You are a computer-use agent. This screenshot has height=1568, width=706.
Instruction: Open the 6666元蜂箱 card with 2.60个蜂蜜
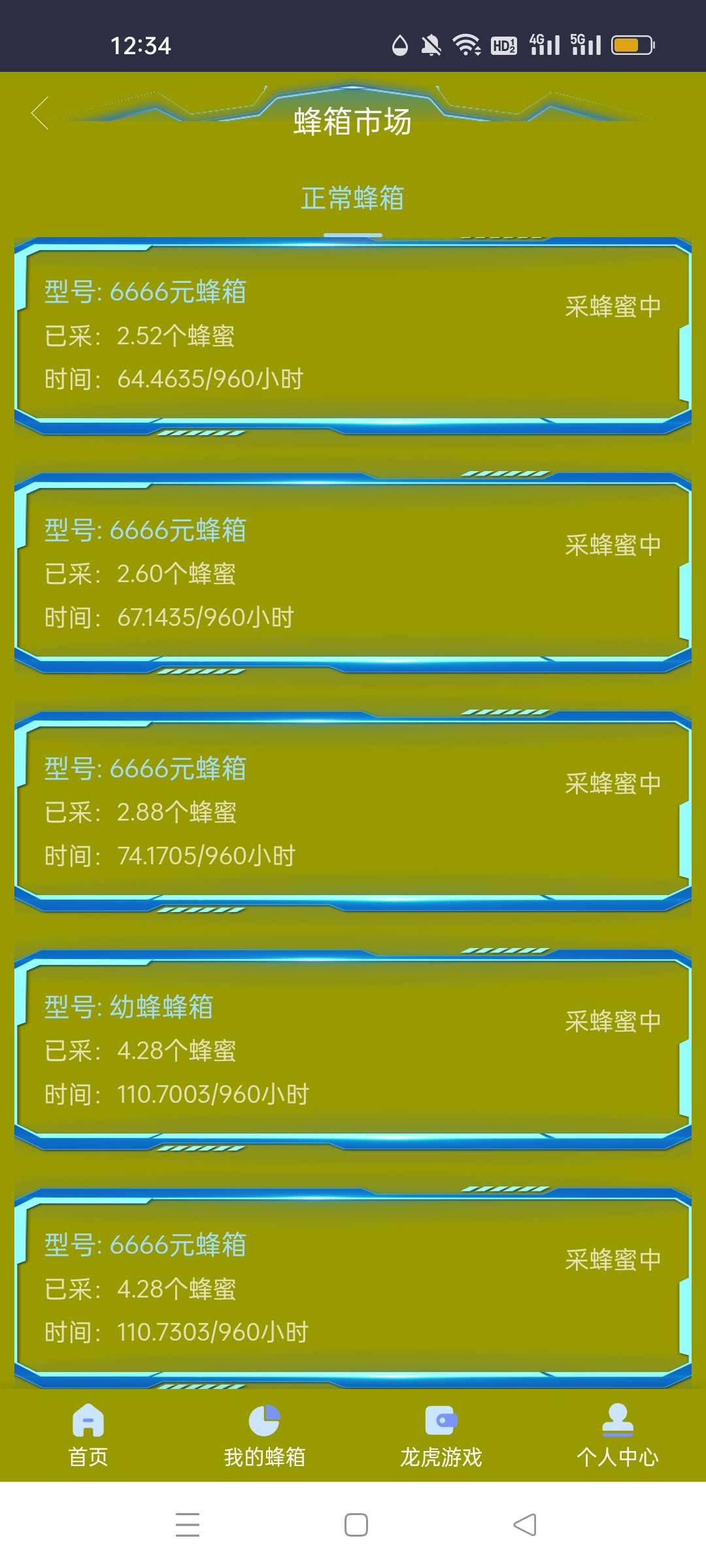(x=352, y=573)
